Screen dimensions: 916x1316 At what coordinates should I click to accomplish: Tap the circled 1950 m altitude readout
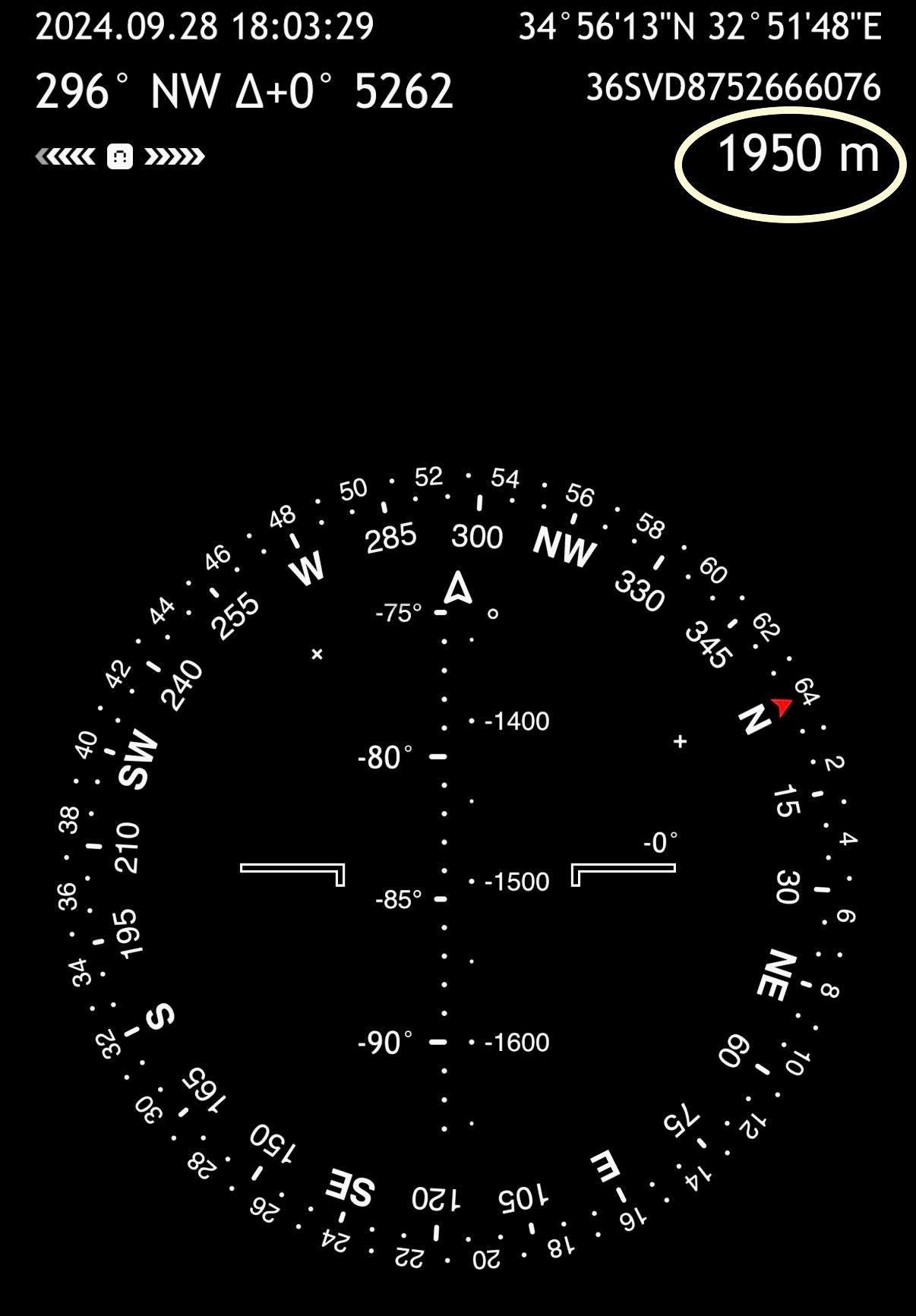[798, 155]
